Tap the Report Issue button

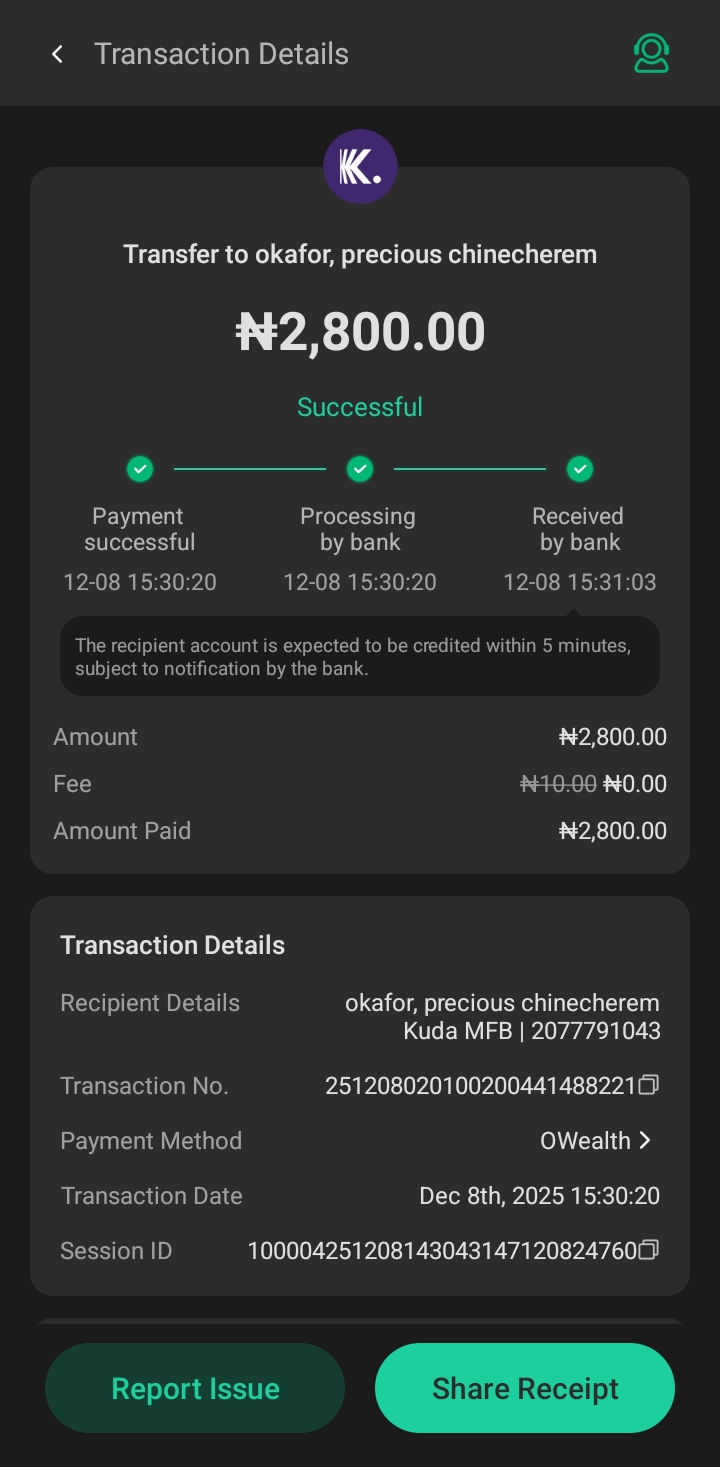pos(195,1388)
